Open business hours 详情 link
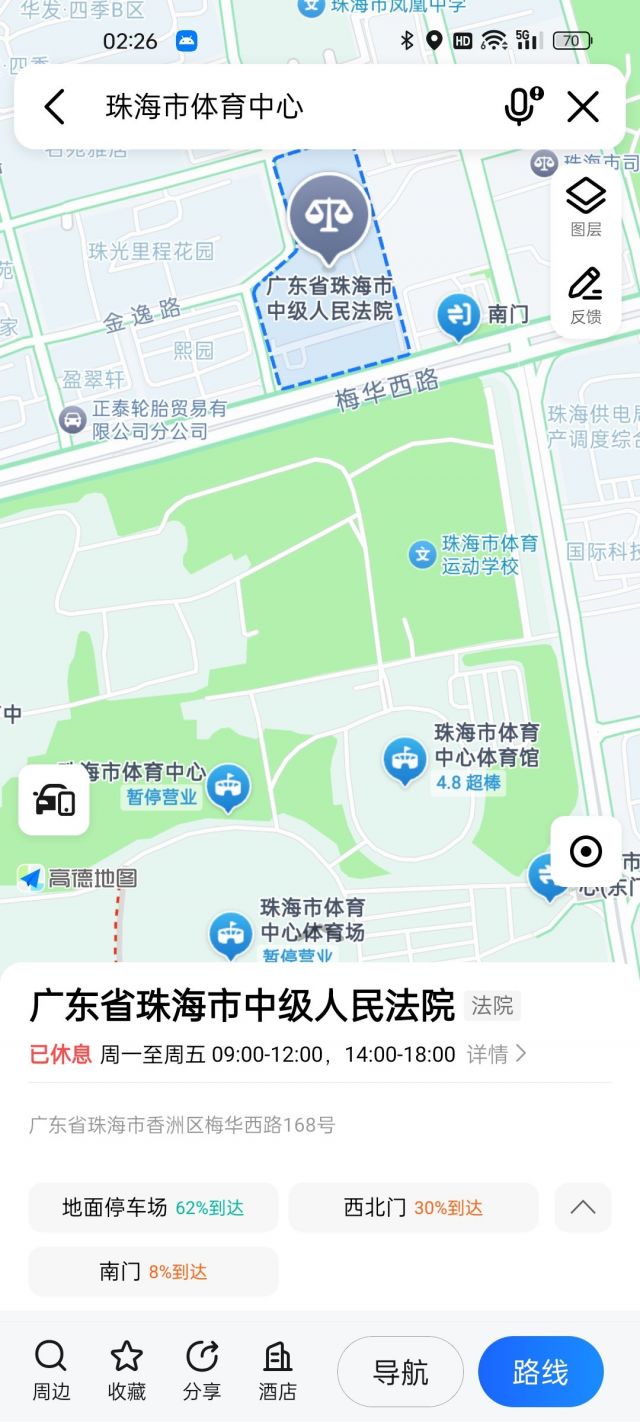 (496, 1054)
